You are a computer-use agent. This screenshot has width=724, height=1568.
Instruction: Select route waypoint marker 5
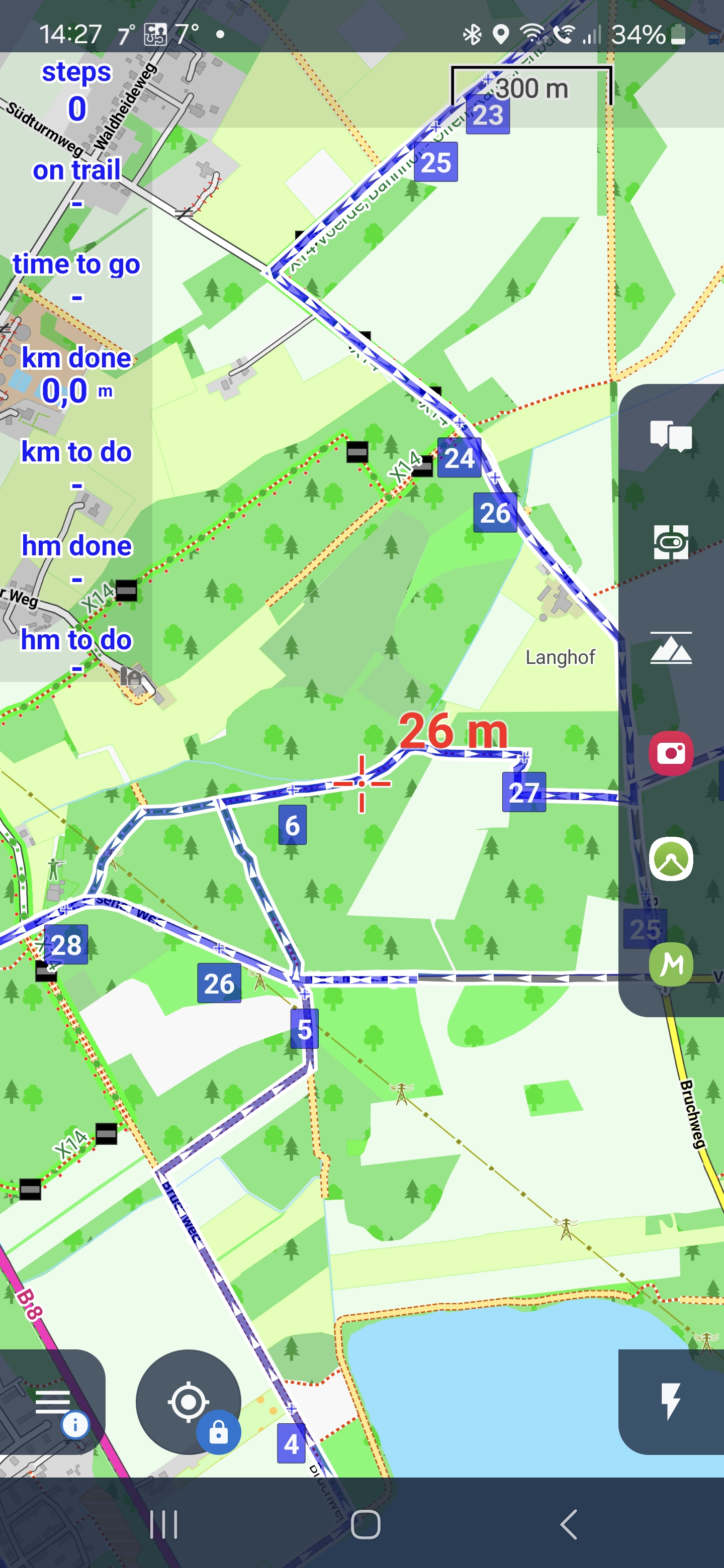(x=305, y=1029)
